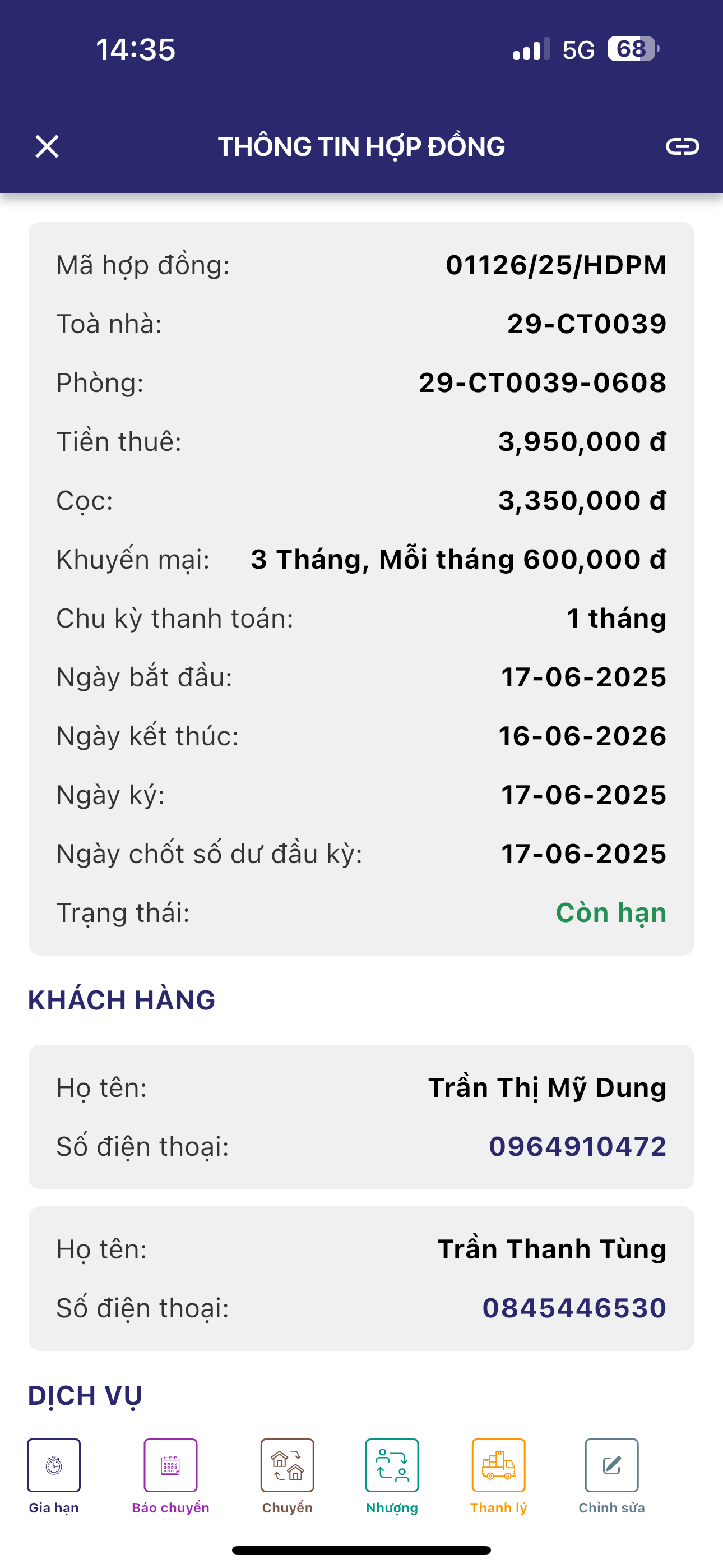Close the contract information screen
This screenshot has width=723, height=1568.
(47, 147)
